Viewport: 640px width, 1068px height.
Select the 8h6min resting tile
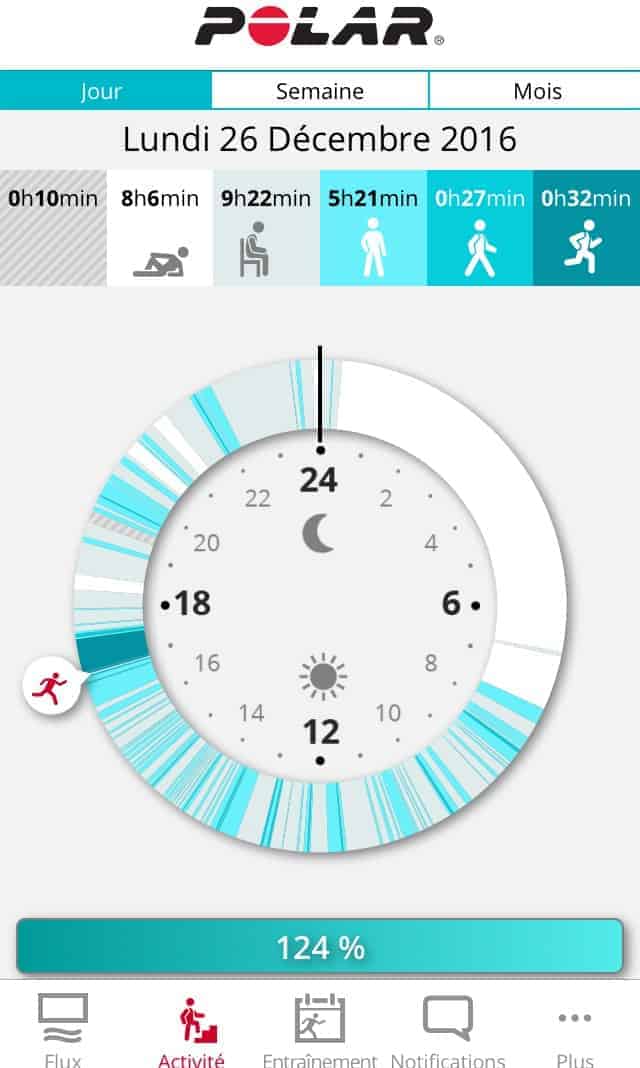[x=160, y=228]
